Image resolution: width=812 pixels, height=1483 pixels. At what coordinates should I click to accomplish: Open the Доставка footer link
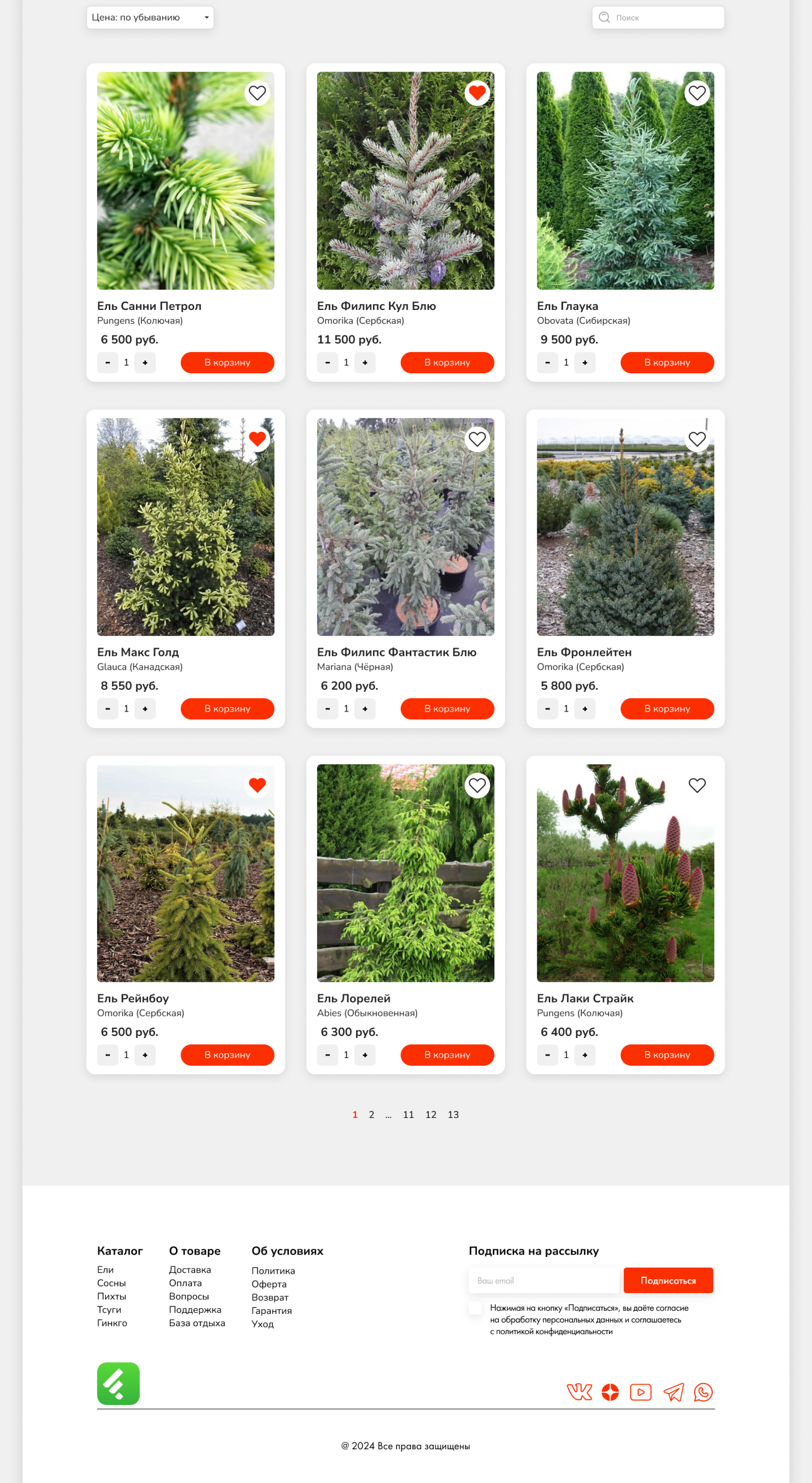[x=190, y=1269]
